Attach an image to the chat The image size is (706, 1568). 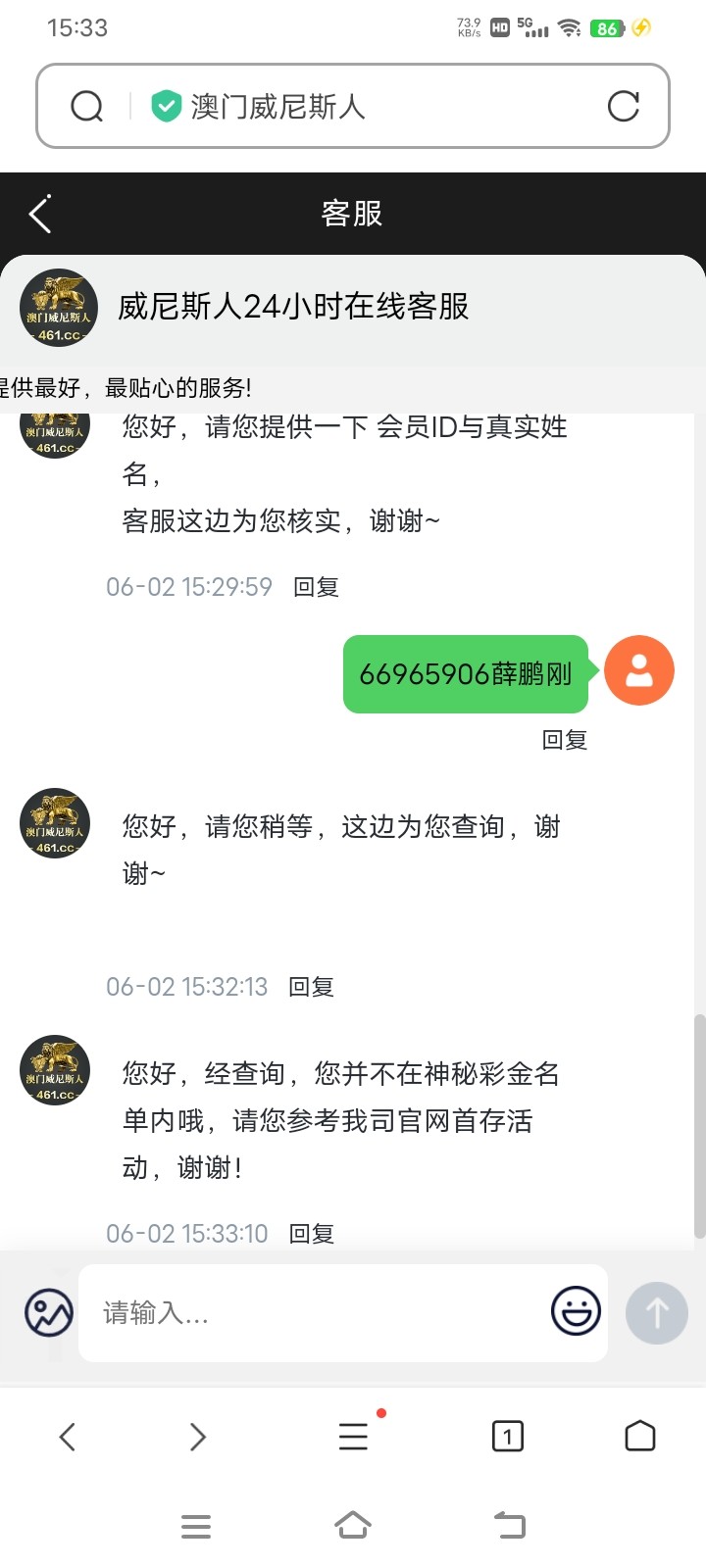[x=49, y=1312]
